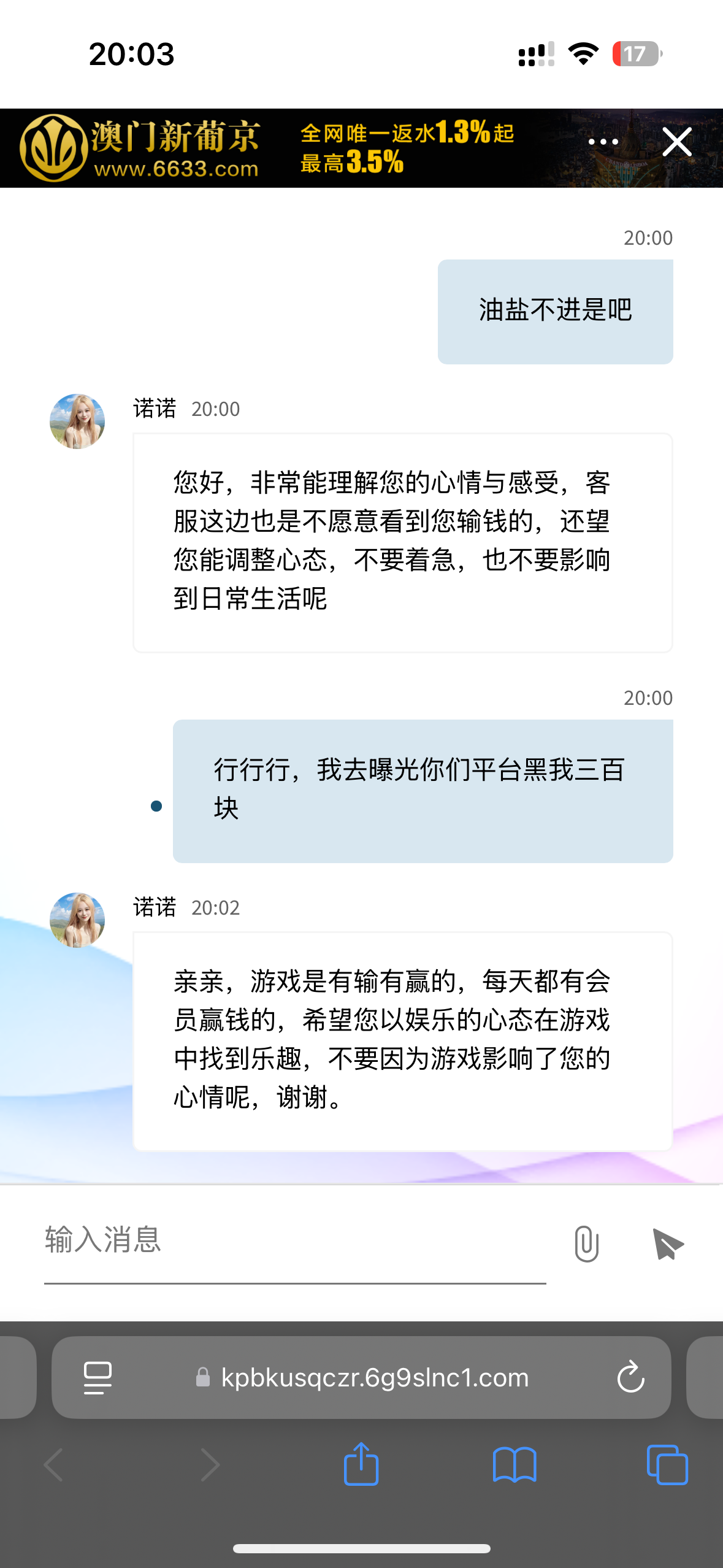
Task: Close the chat banner with X
Action: coord(677,142)
